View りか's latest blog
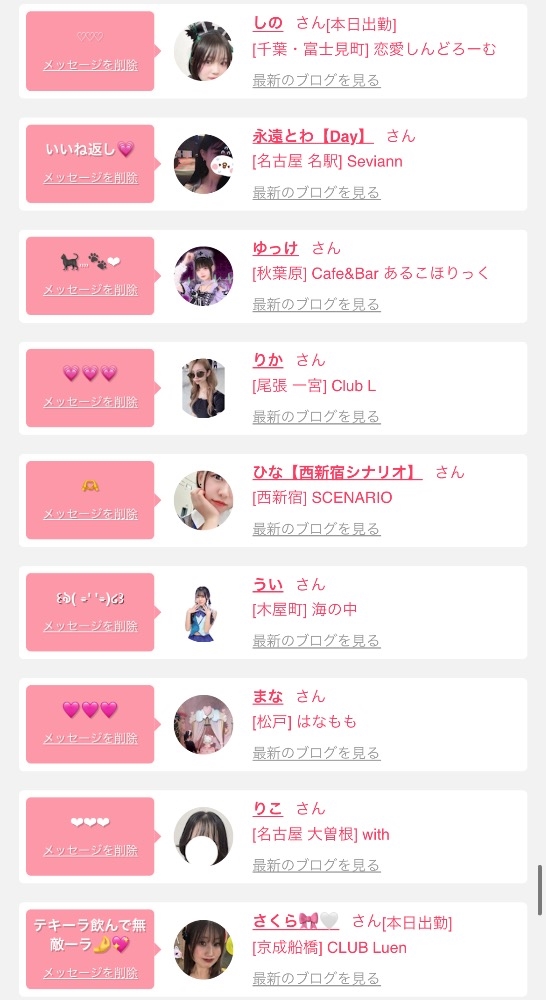Viewport: 546px width, 1000px height. [316, 417]
